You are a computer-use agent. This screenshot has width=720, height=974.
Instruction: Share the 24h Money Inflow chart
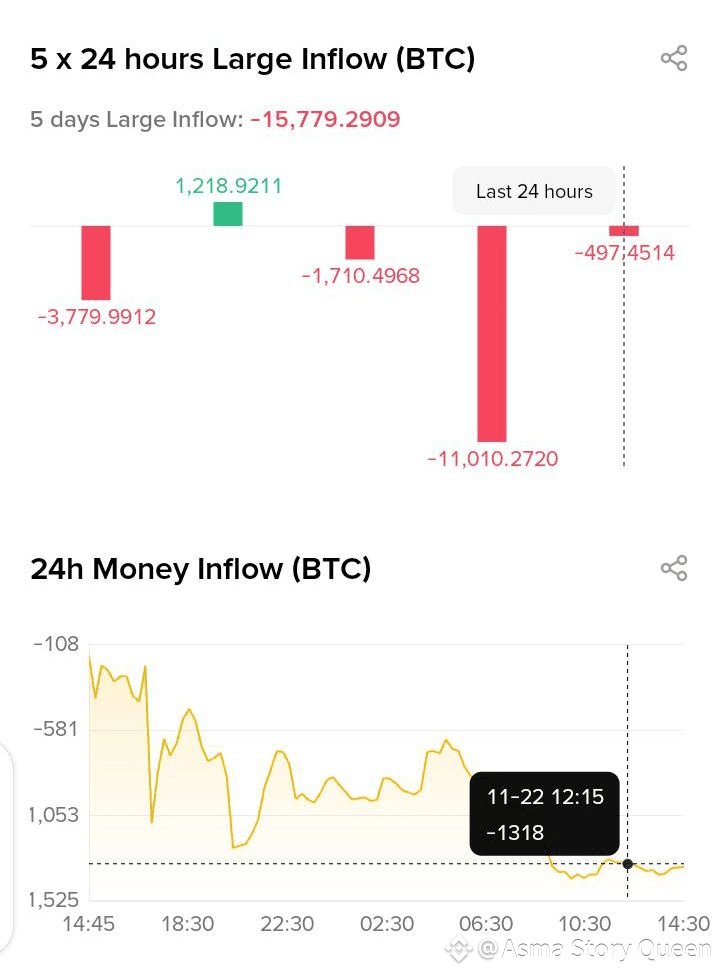click(x=674, y=568)
